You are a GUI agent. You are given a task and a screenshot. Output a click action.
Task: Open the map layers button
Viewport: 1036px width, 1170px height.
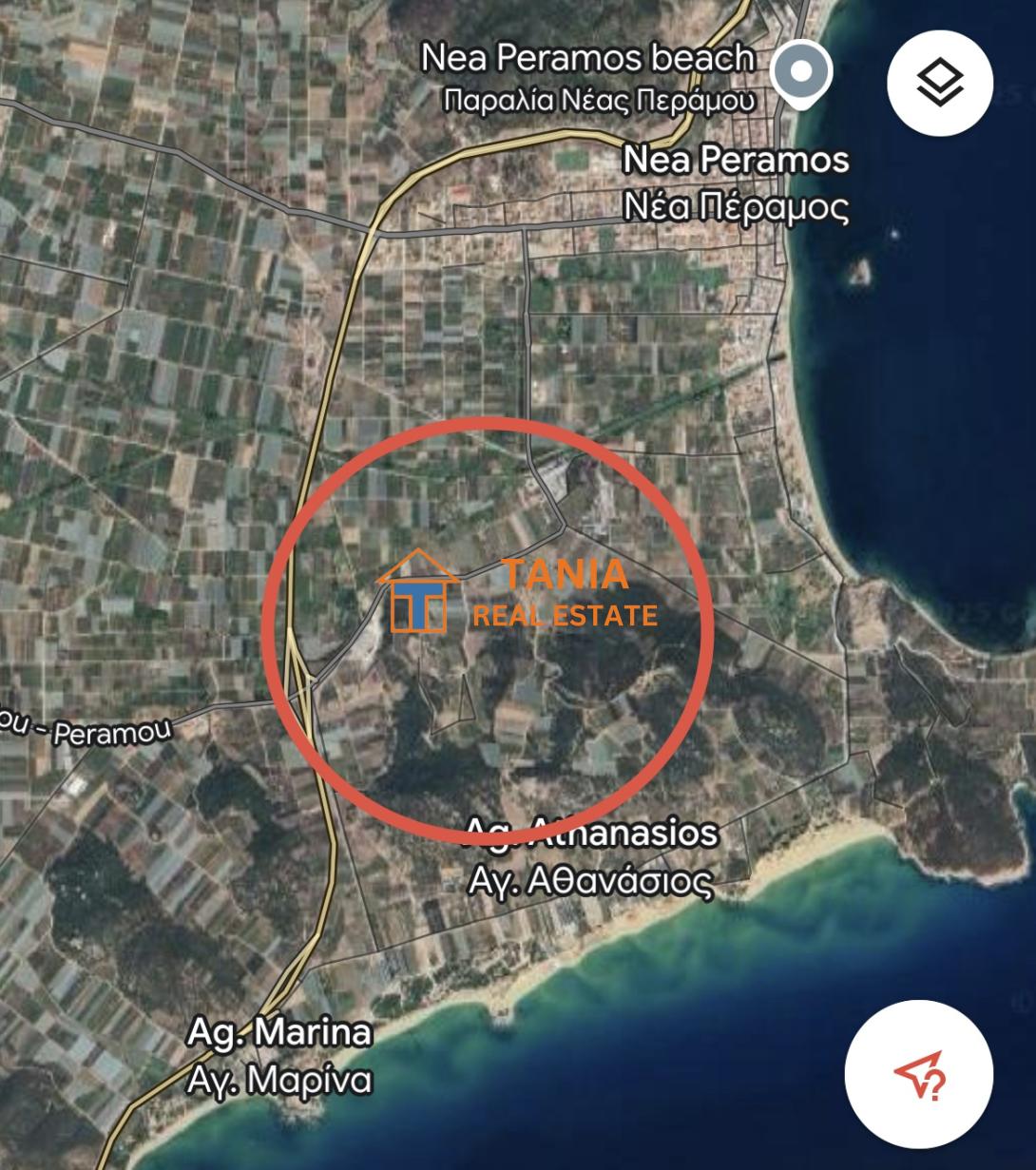click(939, 83)
